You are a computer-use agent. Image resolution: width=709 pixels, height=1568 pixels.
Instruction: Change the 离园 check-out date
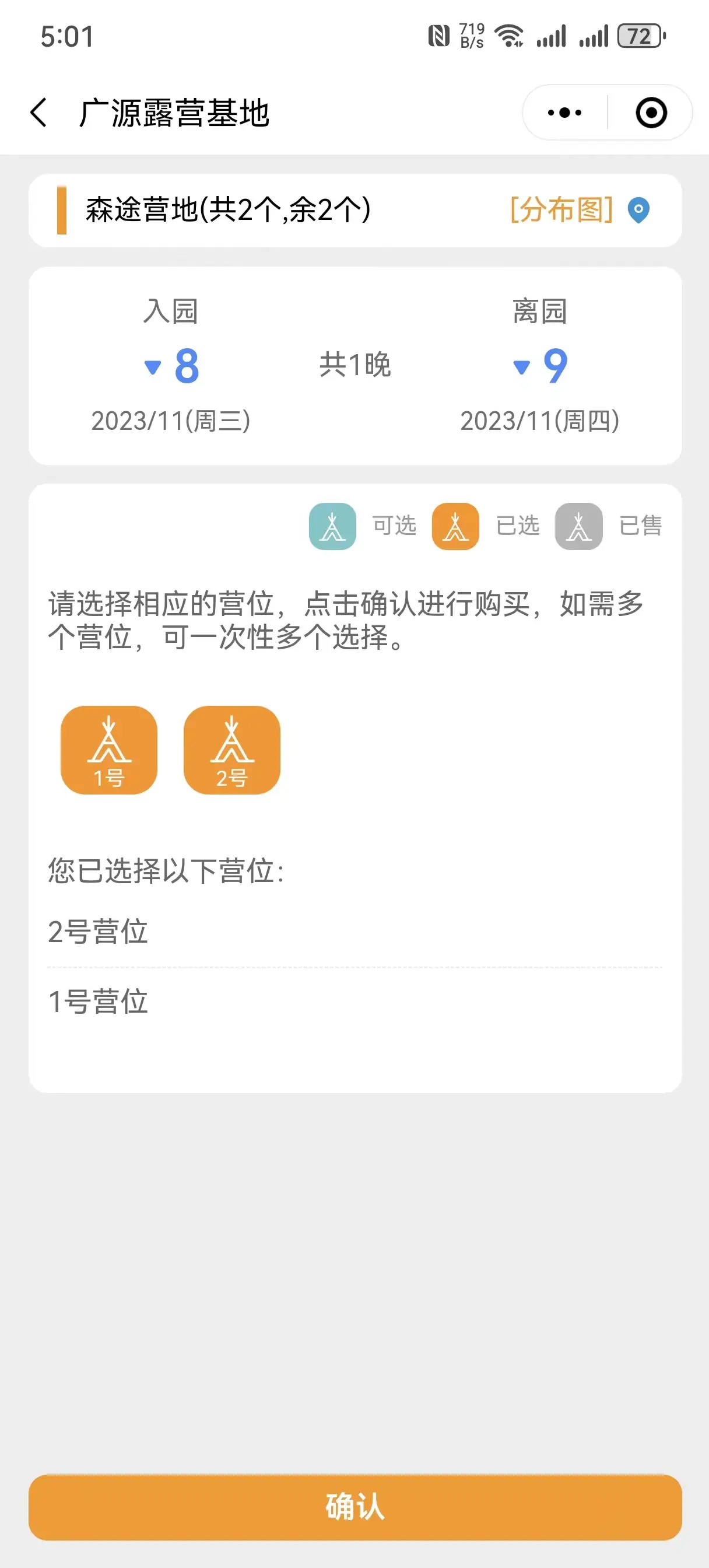[540, 365]
